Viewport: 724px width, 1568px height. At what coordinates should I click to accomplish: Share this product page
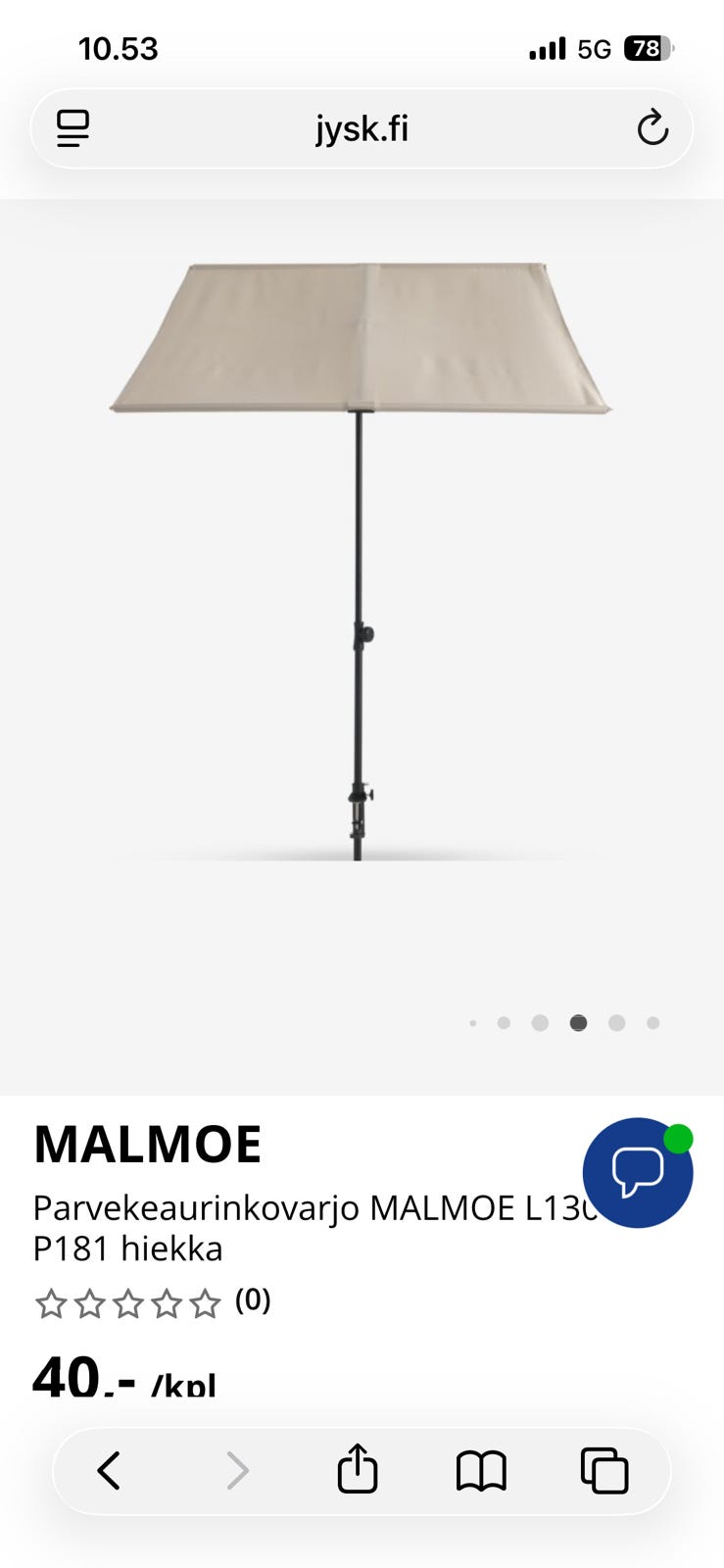(x=358, y=1470)
